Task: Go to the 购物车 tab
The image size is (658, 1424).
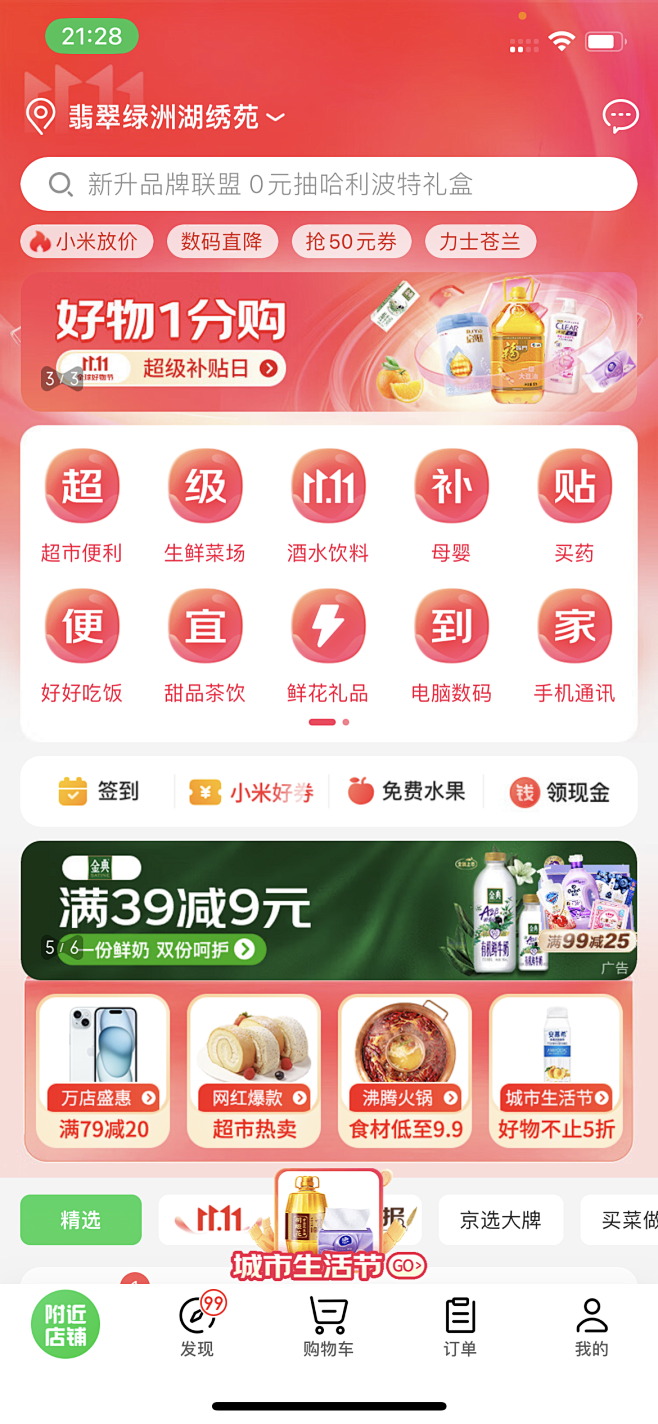Action: coord(328,1327)
